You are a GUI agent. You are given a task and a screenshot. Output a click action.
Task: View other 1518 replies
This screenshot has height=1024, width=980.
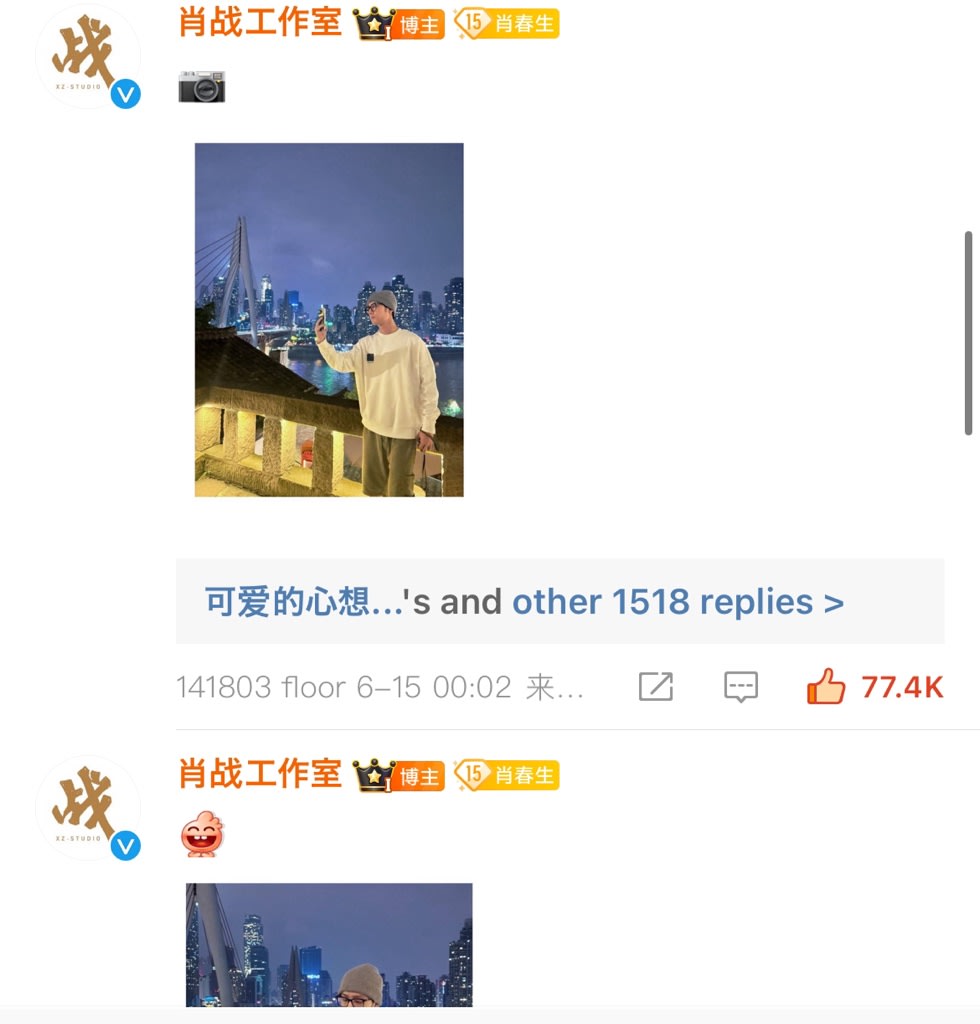677,601
